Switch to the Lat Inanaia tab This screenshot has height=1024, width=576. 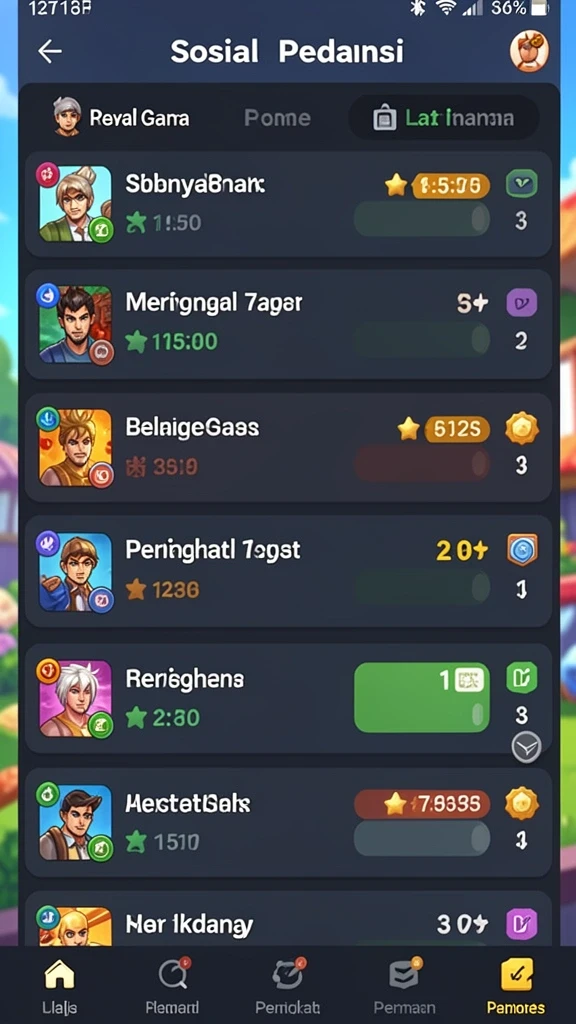444,118
